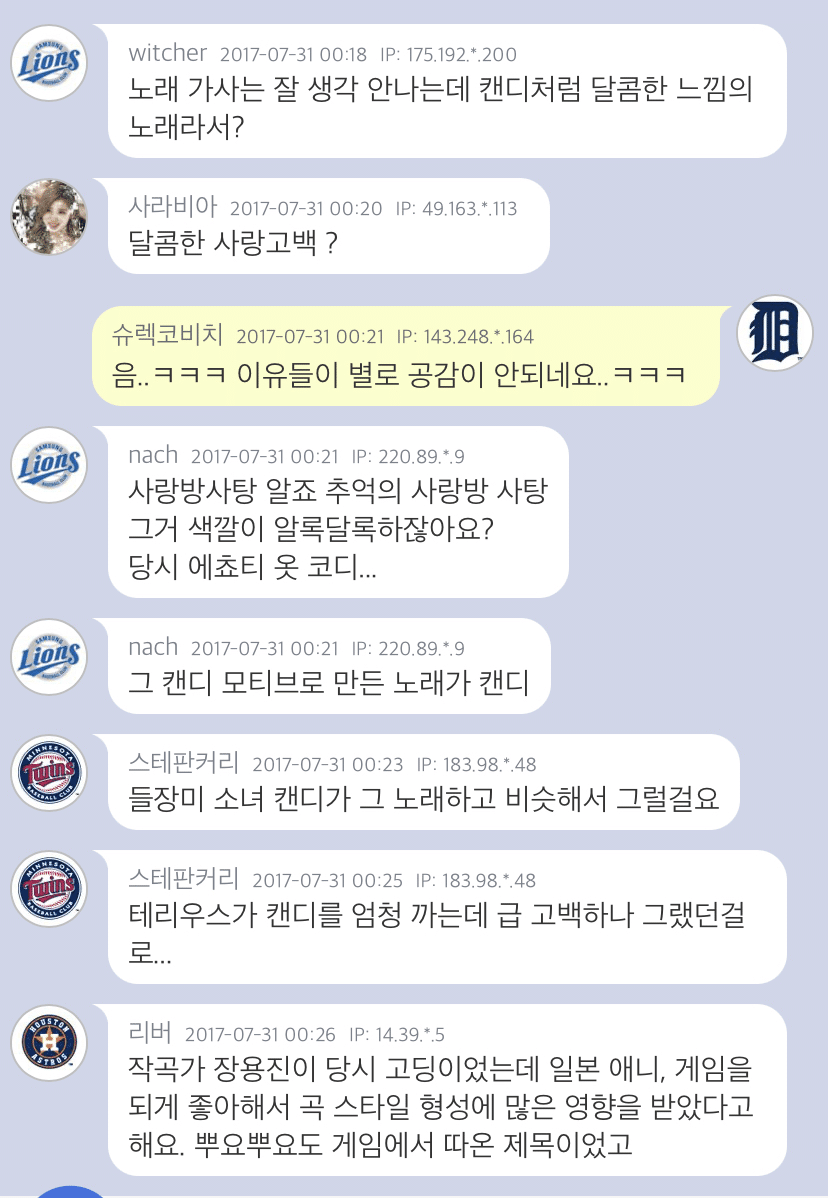Select 리버's comment about 작곡가 장용진
Screen dimensions: 828x1198
pos(440,1107)
